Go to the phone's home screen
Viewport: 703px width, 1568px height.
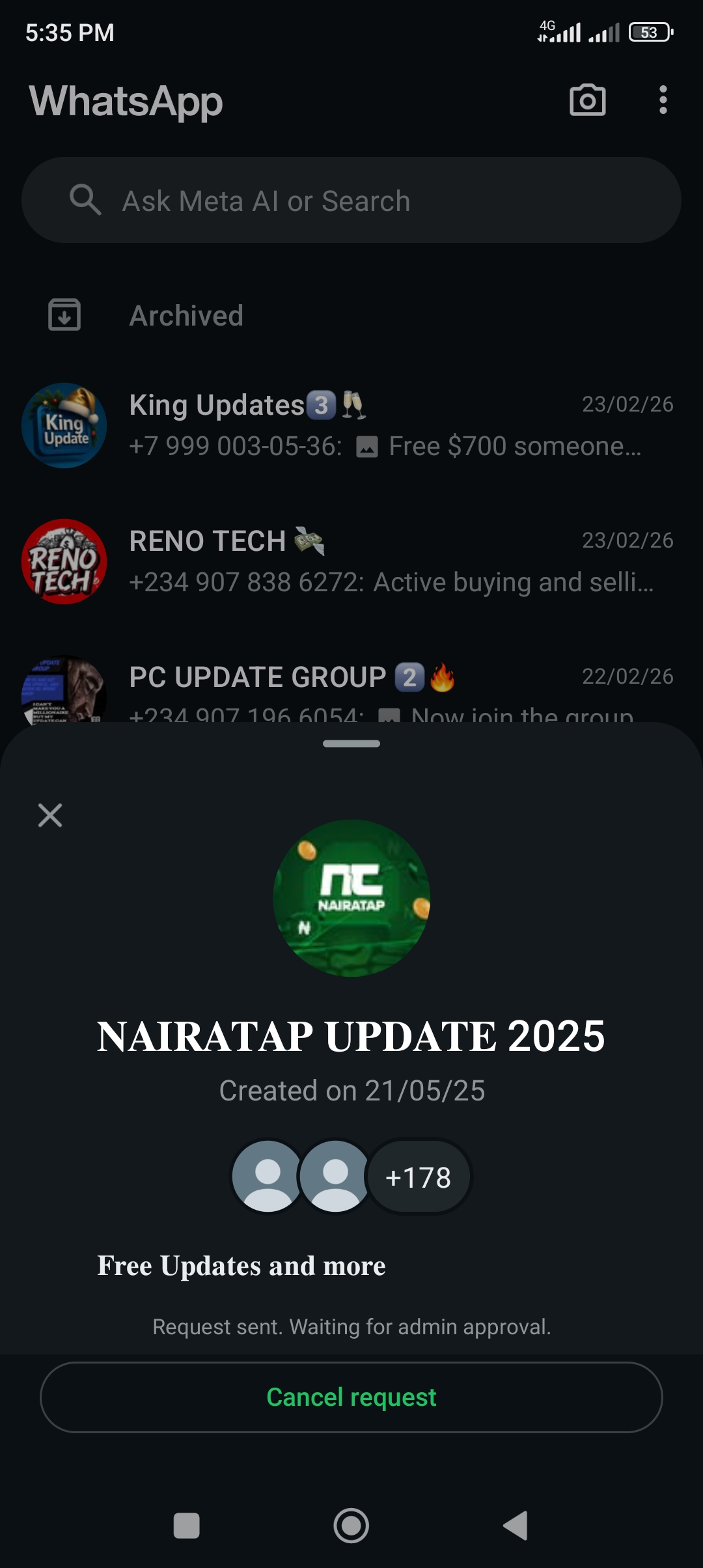coord(351,1526)
